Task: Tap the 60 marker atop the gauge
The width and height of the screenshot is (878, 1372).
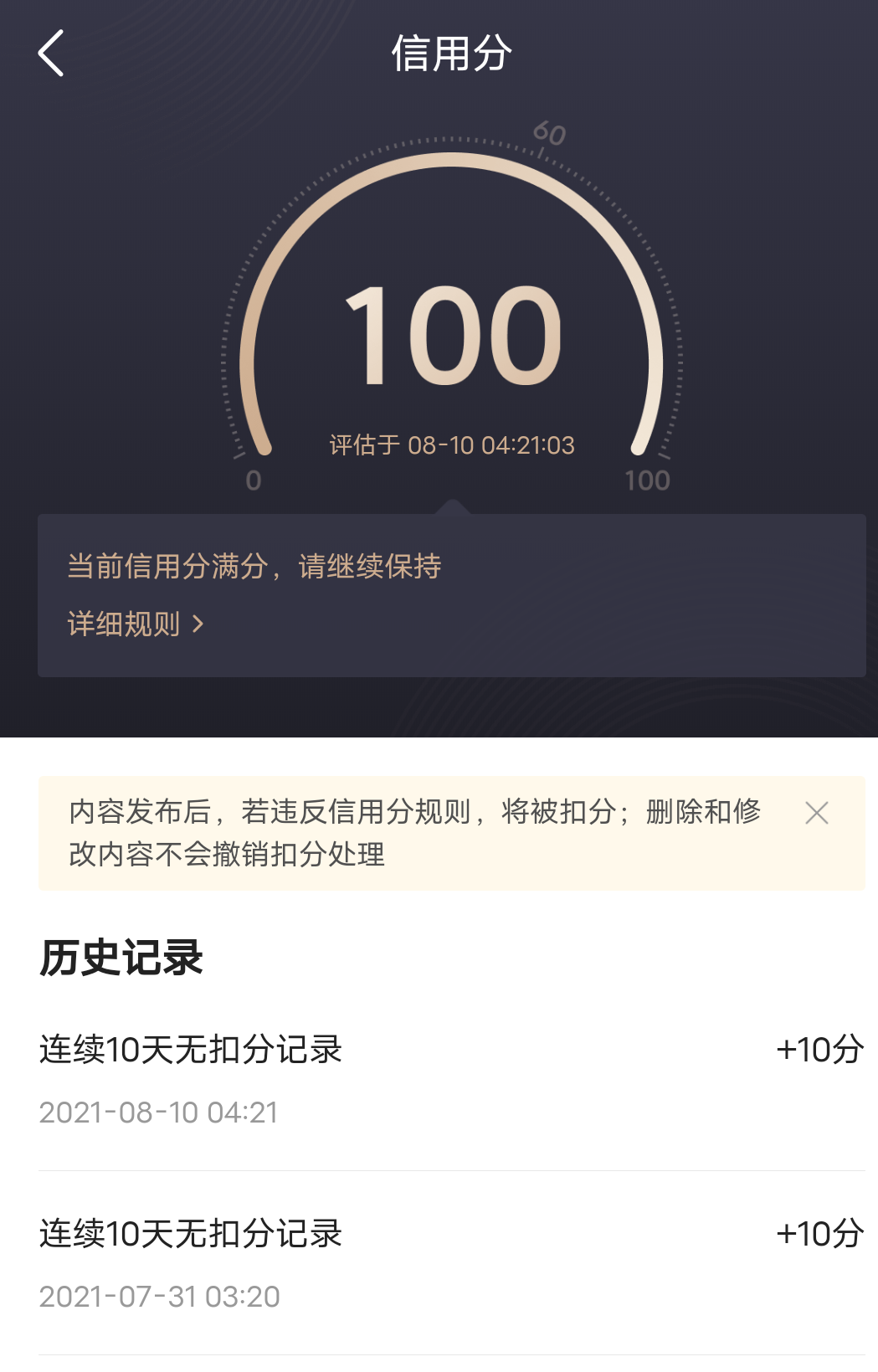Action: pyautogui.click(x=552, y=131)
